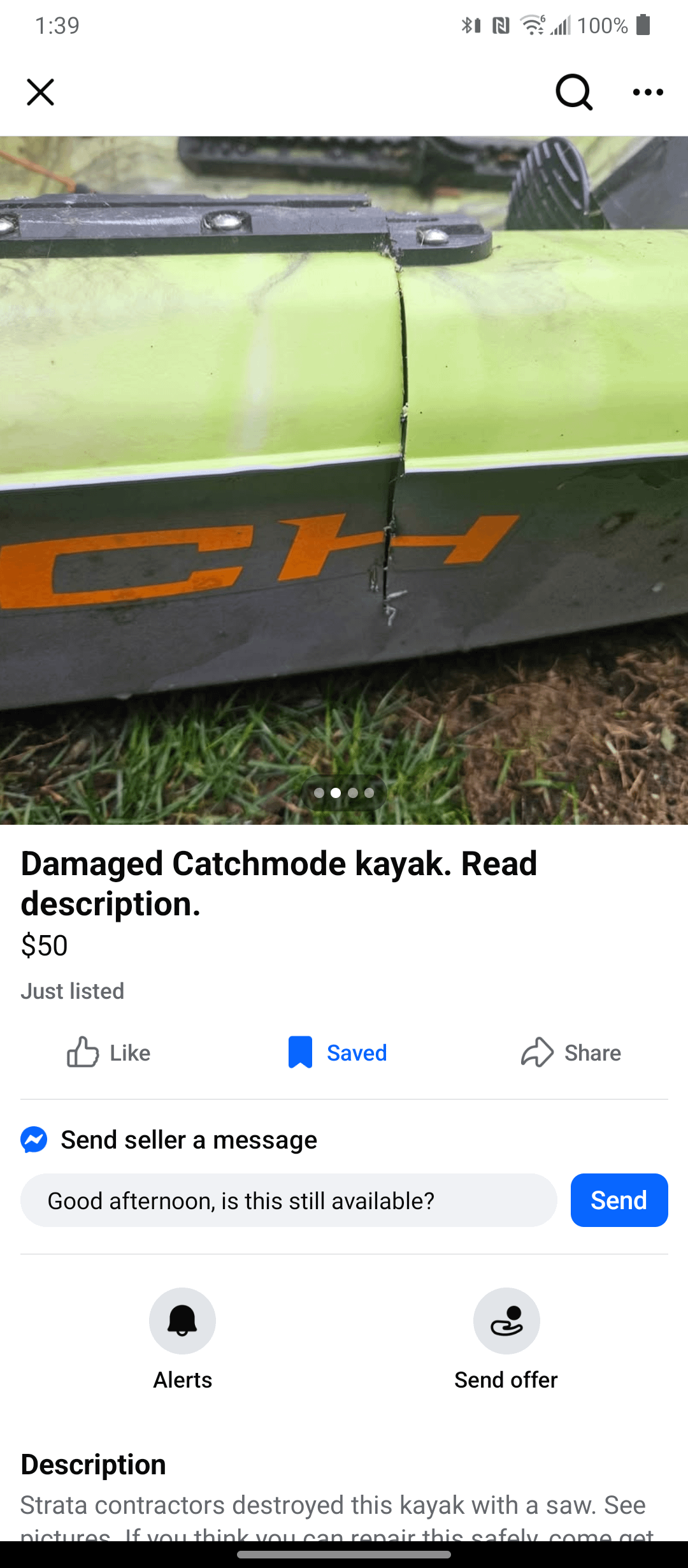Close the kayak listing
This screenshot has width=688, height=1568.
coord(40,92)
